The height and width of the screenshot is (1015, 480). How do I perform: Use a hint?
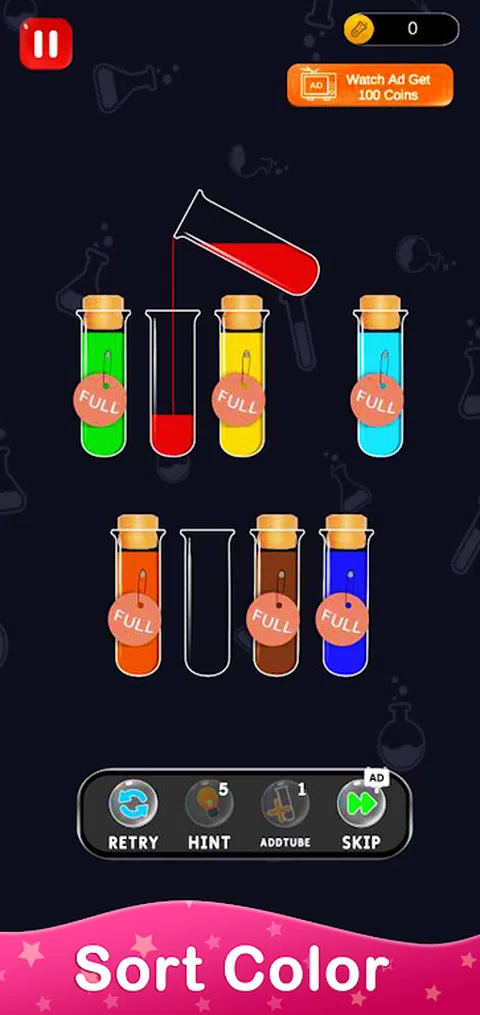pos(209,815)
